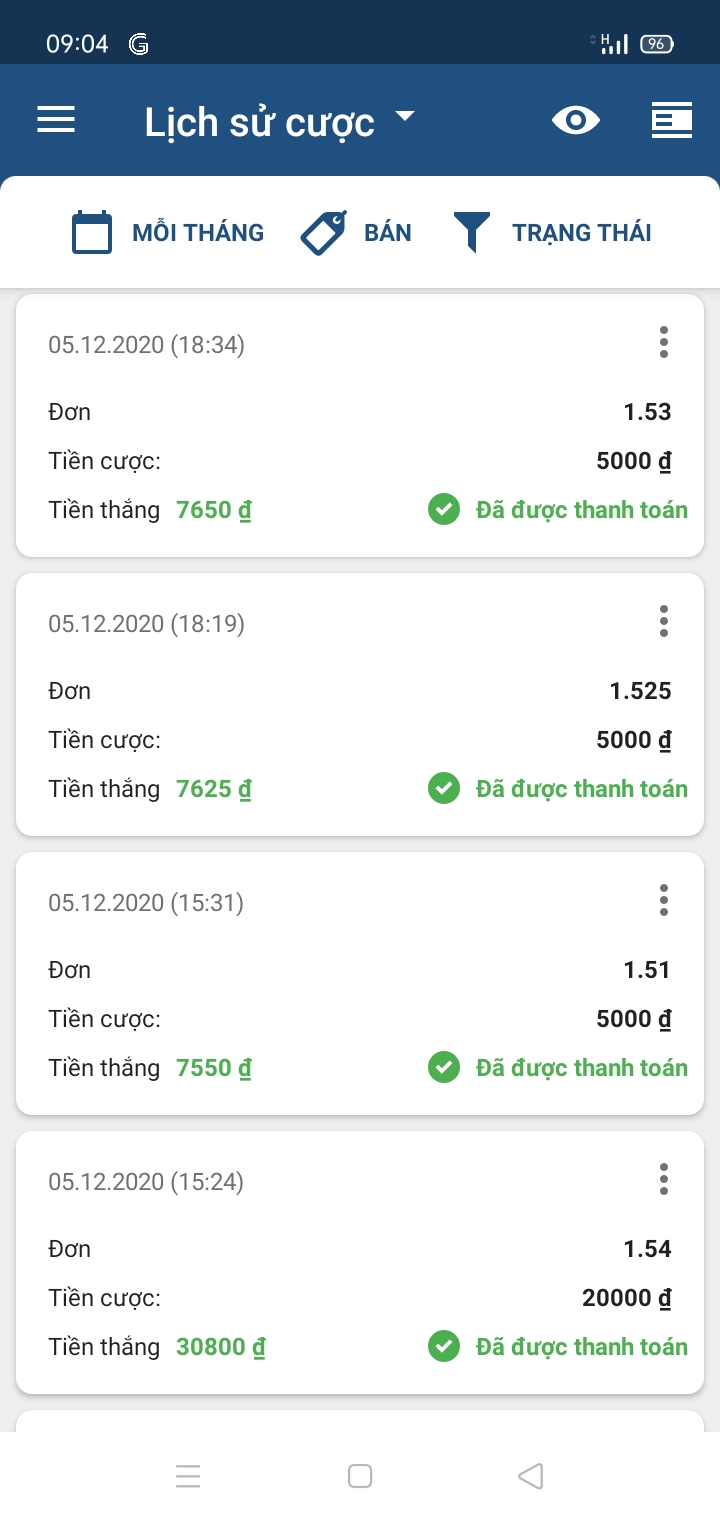Viewport: 720px width, 1520px height.
Task: Switch the list layout view icon
Action: coord(671,121)
